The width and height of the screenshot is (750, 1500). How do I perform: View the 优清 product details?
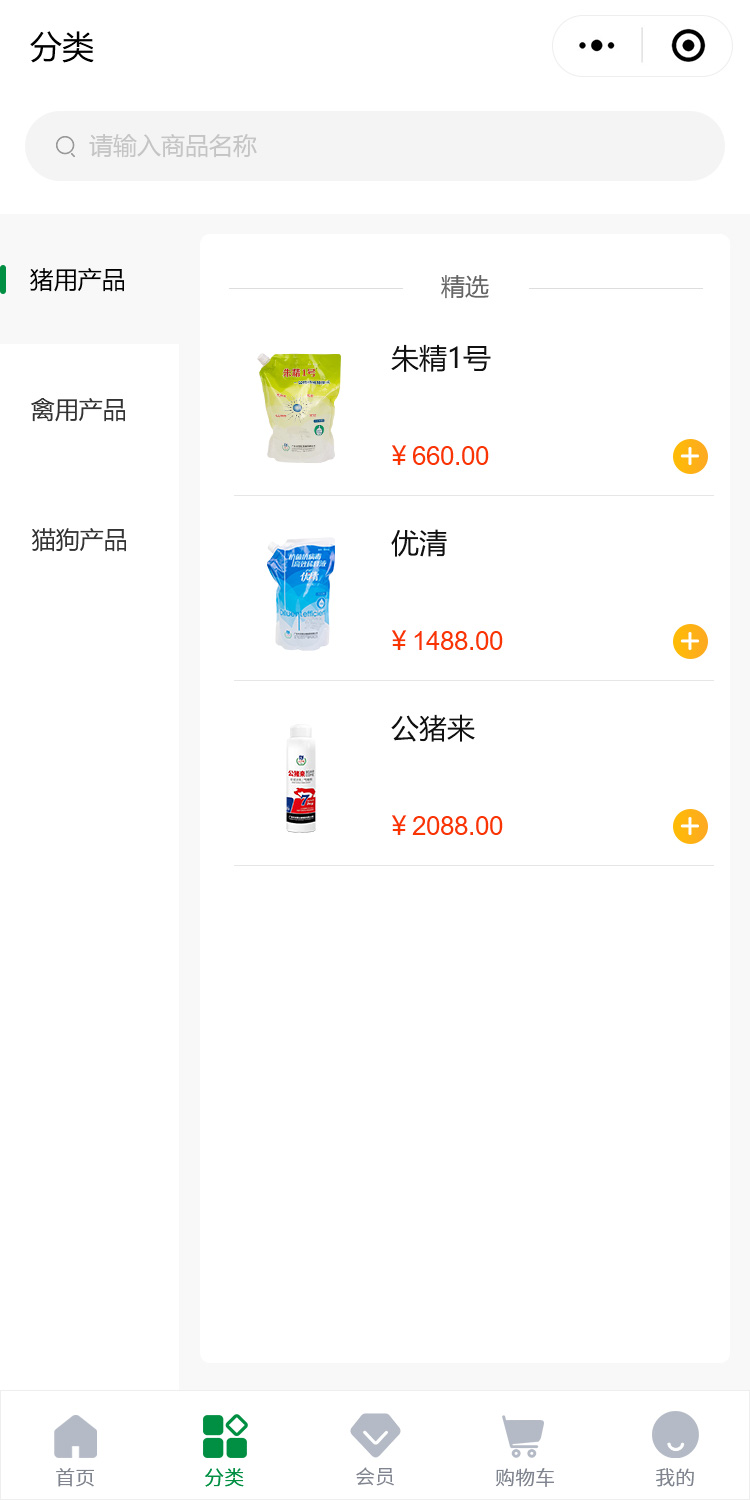click(x=419, y=544)
